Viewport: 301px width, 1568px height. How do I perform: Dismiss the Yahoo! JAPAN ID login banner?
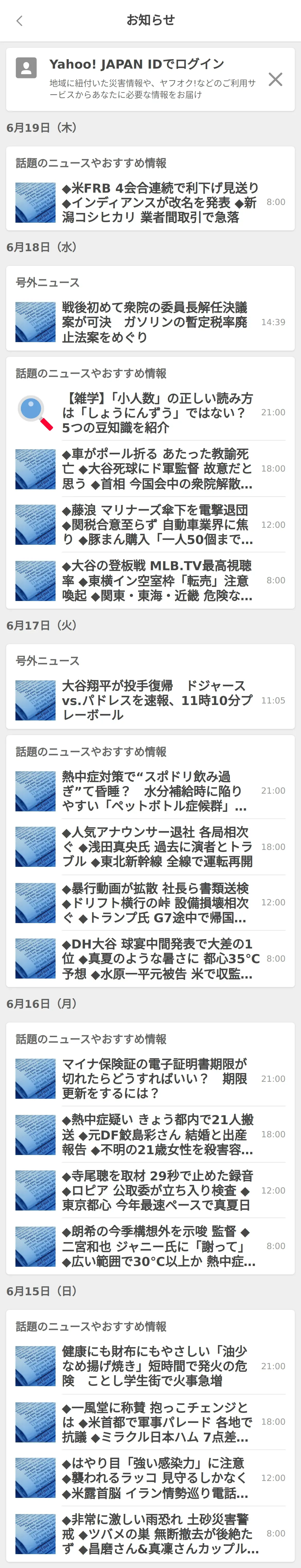click(276, 79)
